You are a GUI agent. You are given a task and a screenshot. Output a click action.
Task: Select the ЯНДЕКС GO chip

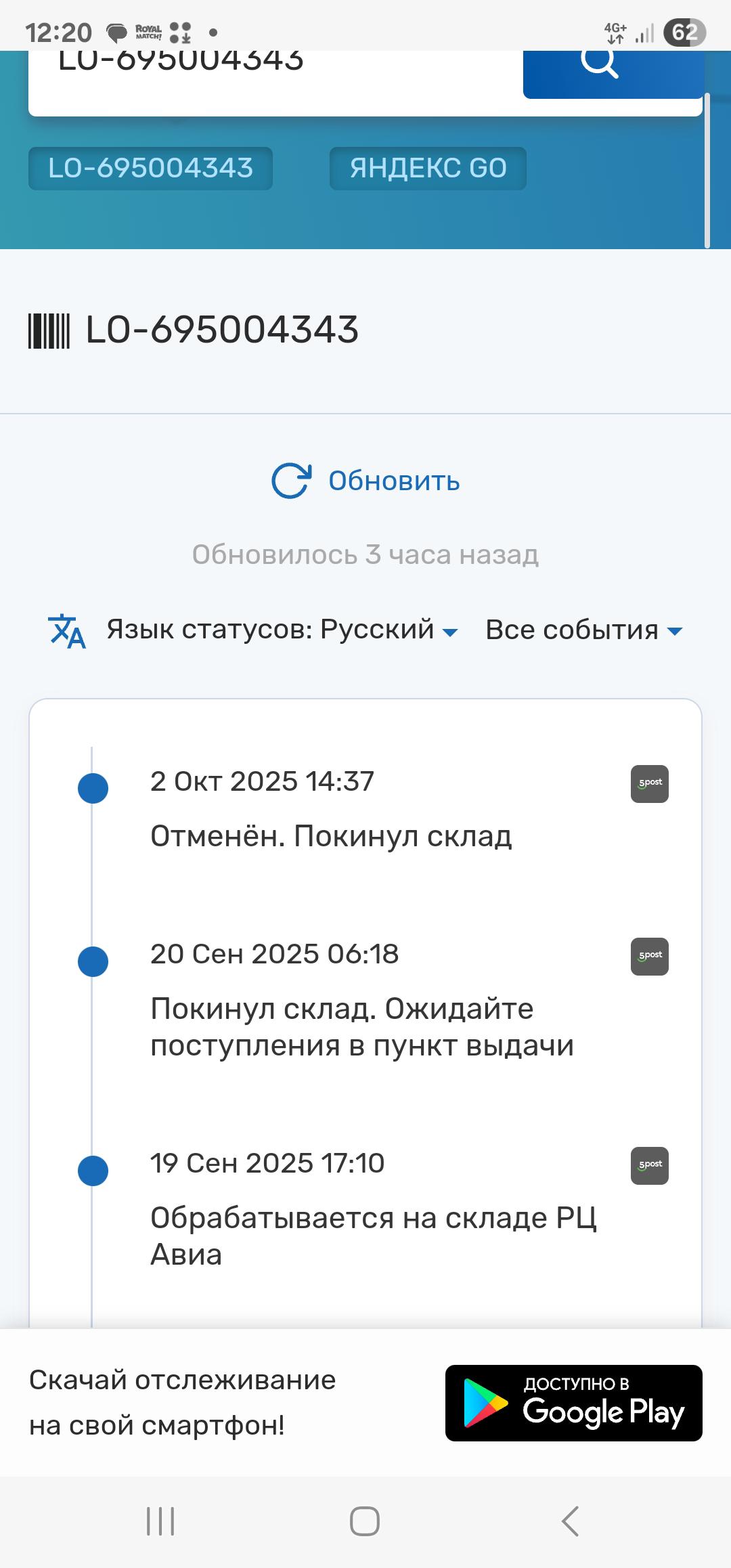428,169
